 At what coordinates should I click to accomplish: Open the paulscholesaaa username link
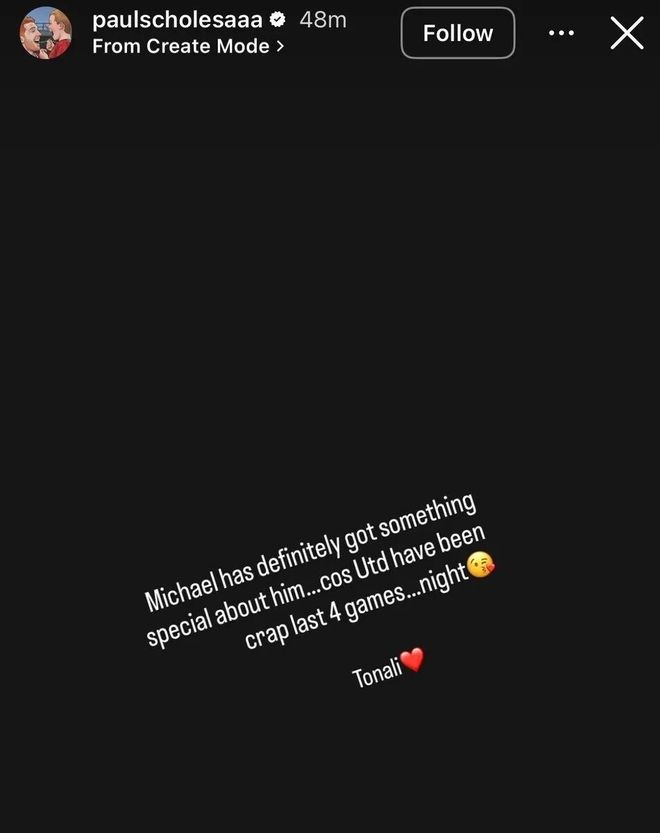[177, 19]
